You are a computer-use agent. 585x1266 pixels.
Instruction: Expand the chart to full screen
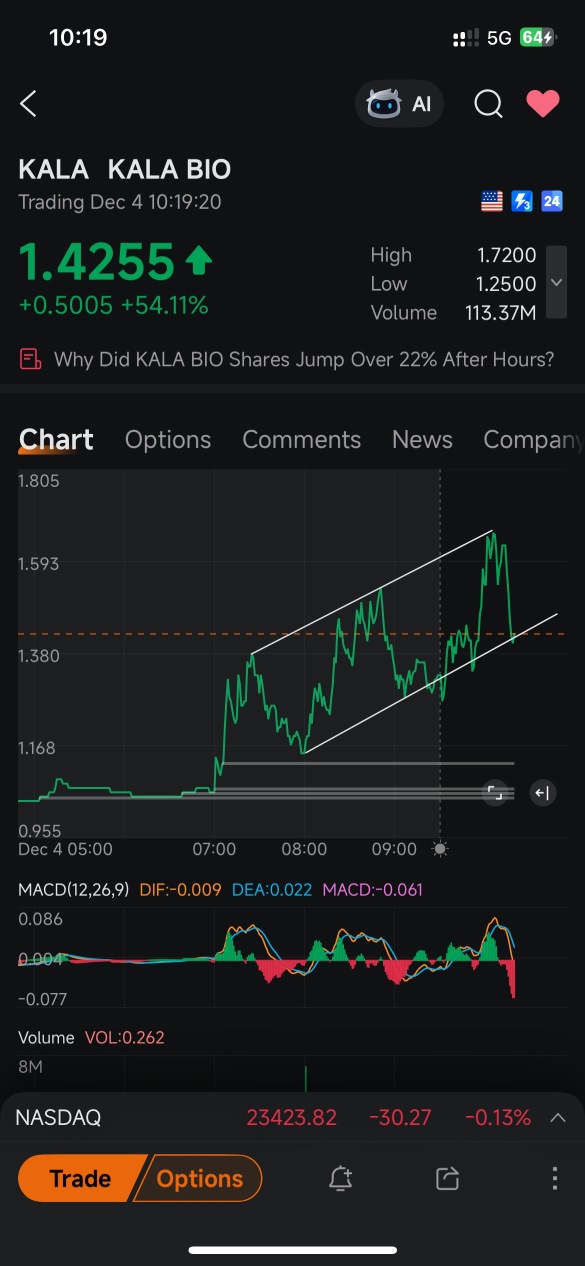point(494,793)
